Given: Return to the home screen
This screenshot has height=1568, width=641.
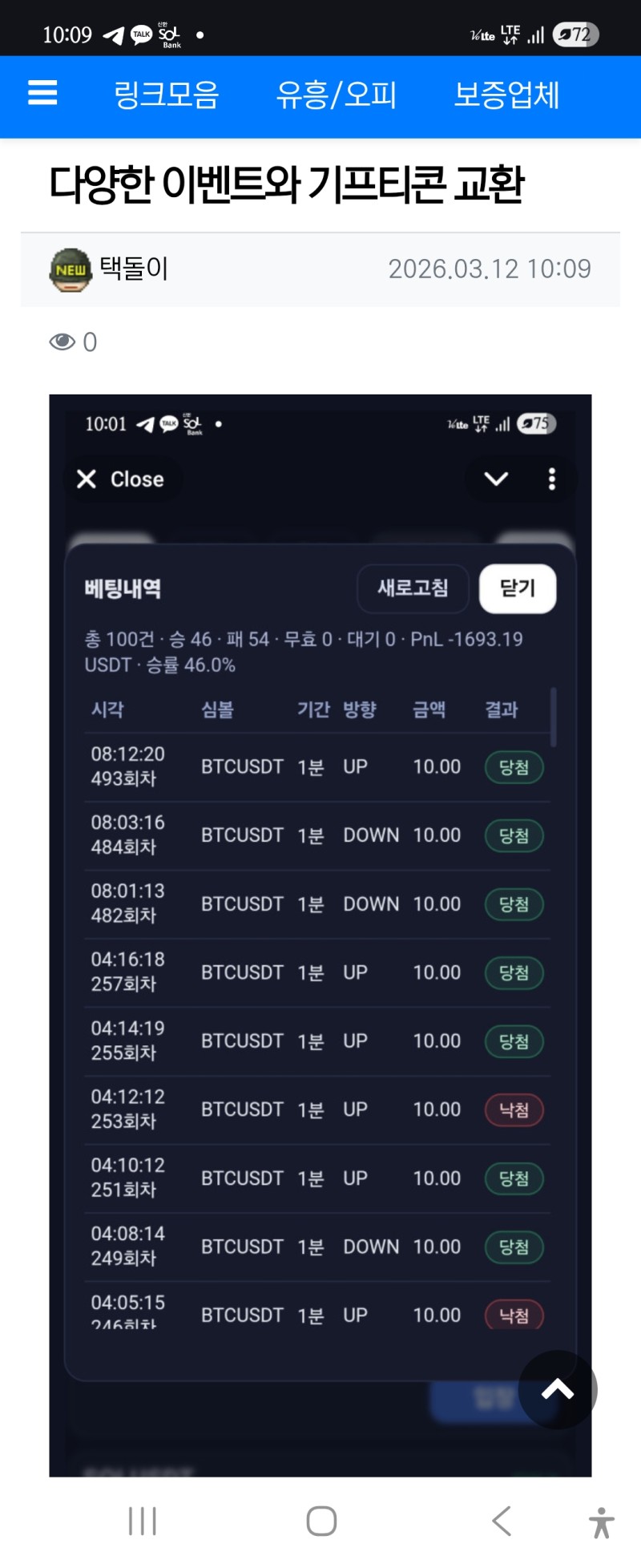Looking at the screenshot, I should [x=321, y=1521].
